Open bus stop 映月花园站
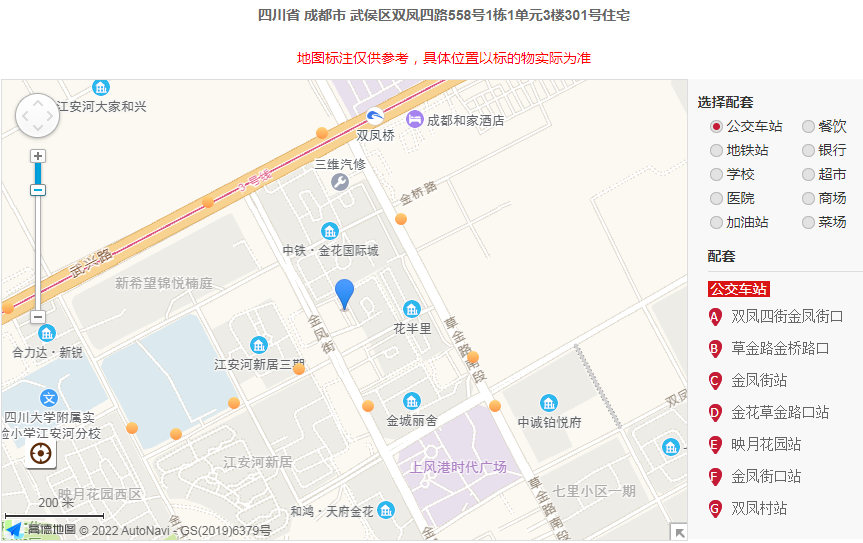 coord(765,444)
